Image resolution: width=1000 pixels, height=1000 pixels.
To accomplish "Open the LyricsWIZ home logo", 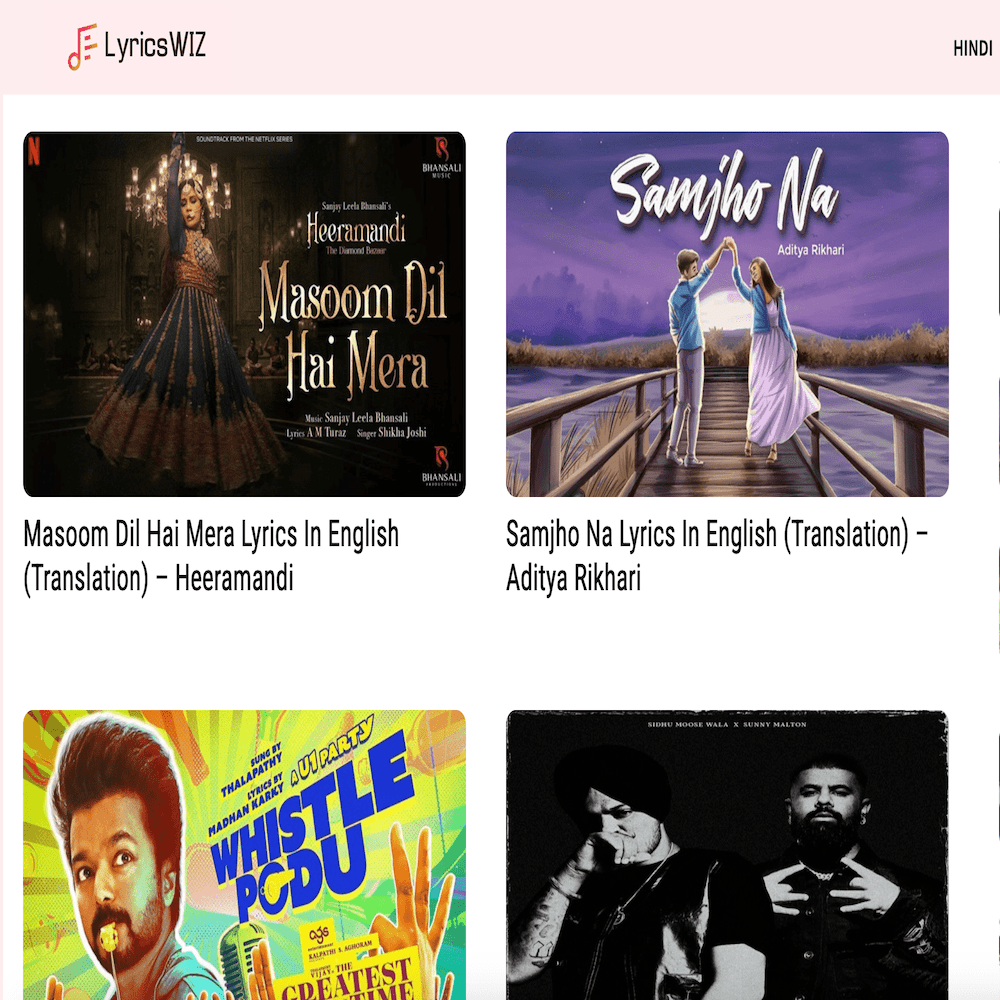I will click(137, 46).
